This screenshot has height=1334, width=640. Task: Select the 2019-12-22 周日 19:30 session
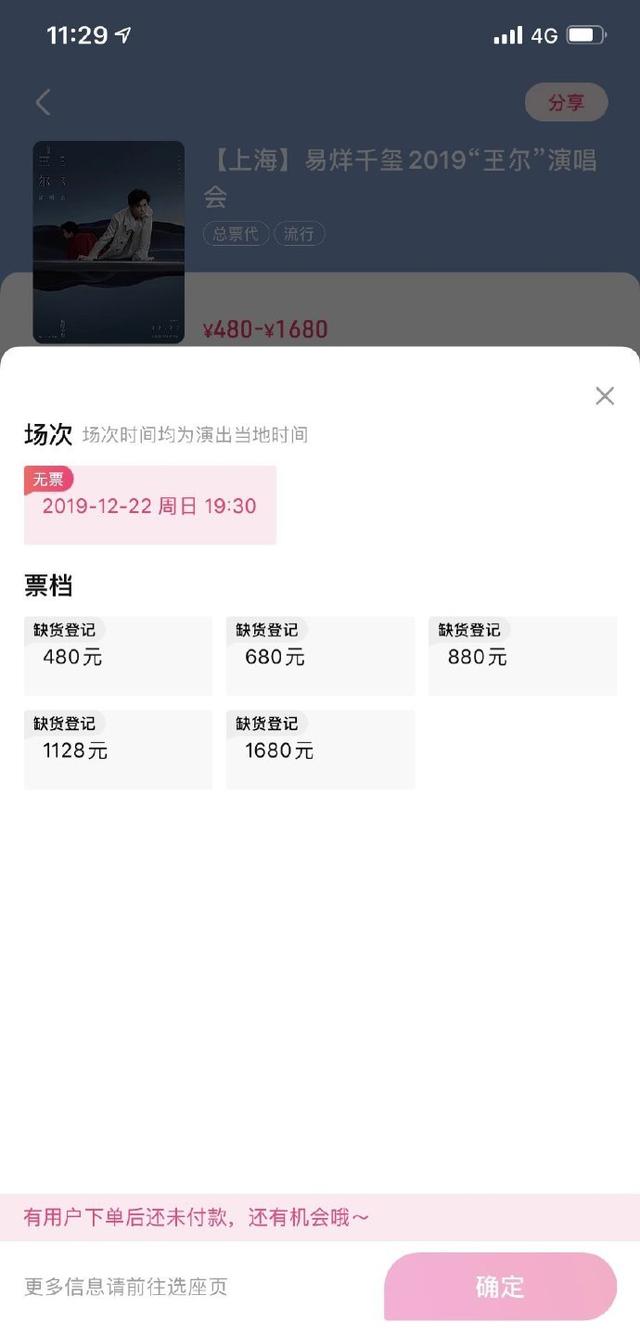150,505
